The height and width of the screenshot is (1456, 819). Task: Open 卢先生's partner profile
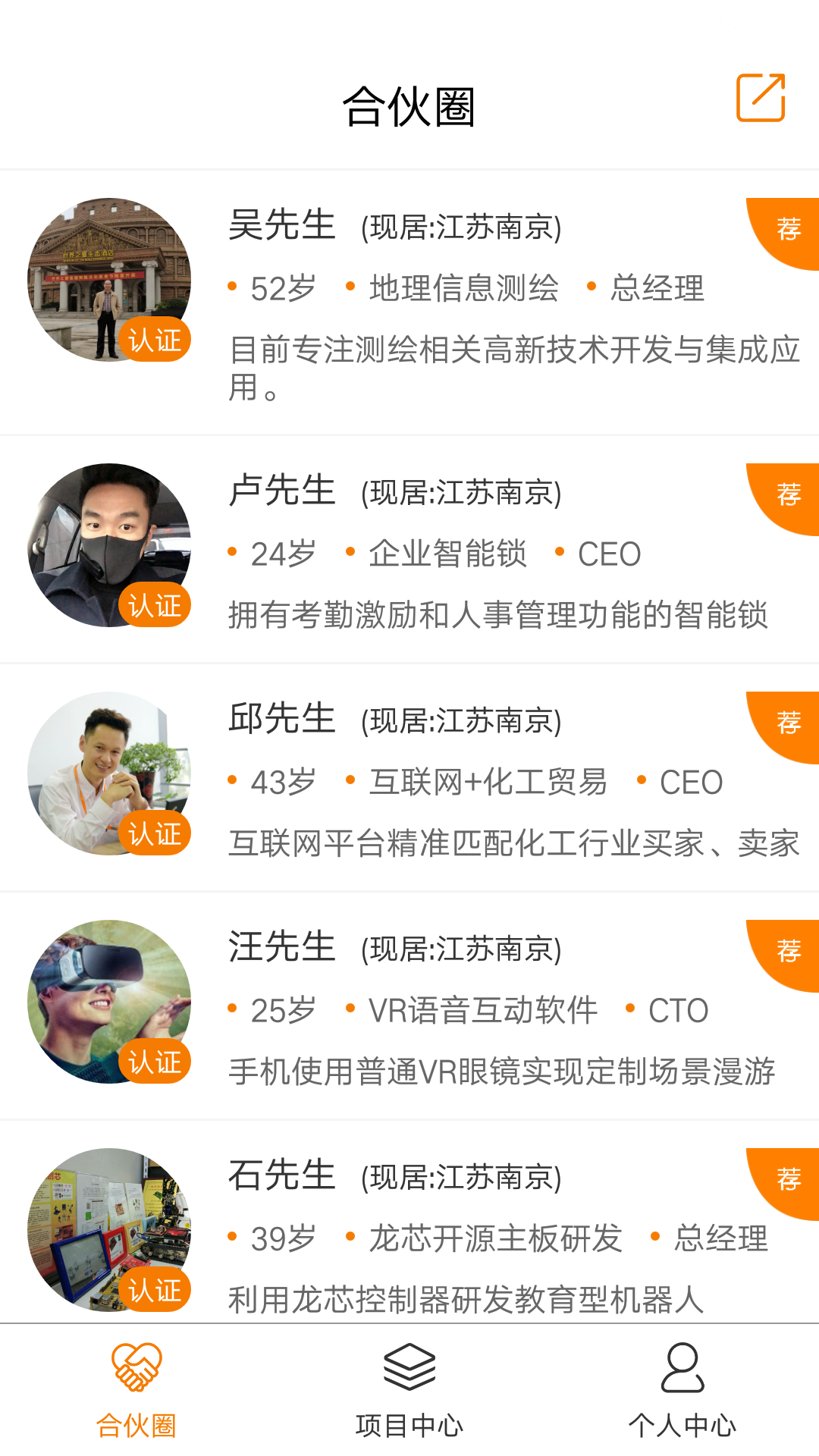(x=455, y=550)
